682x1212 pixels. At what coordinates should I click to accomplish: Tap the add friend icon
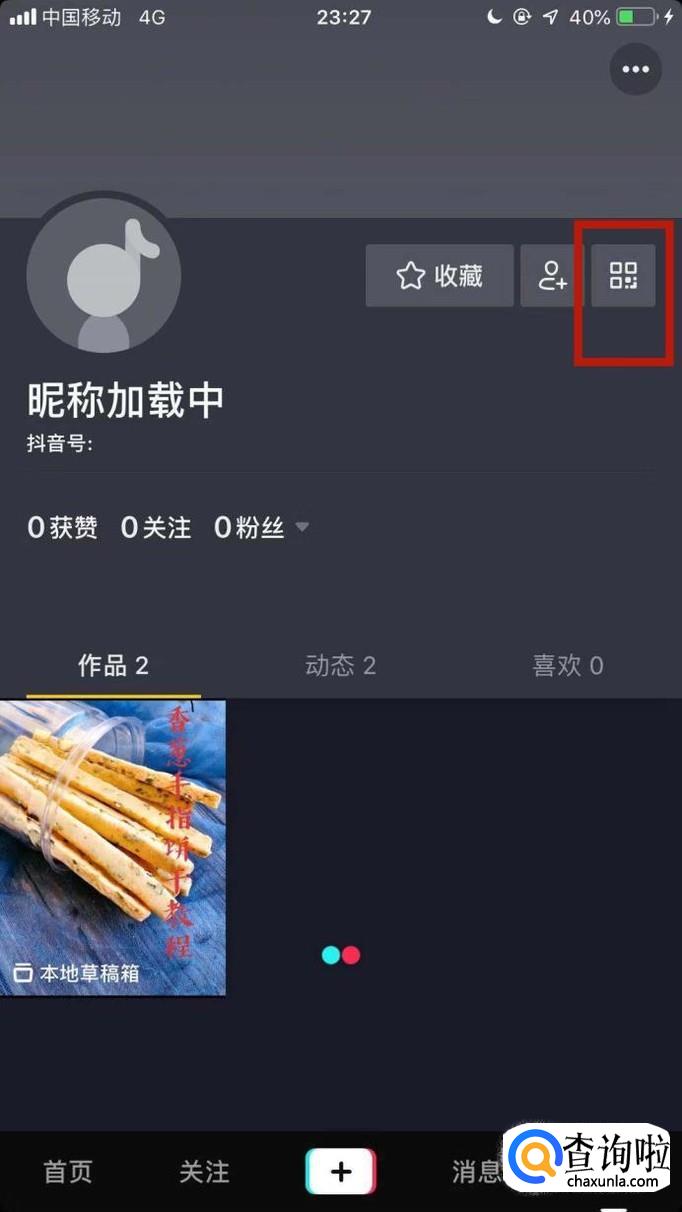(552, 276)
